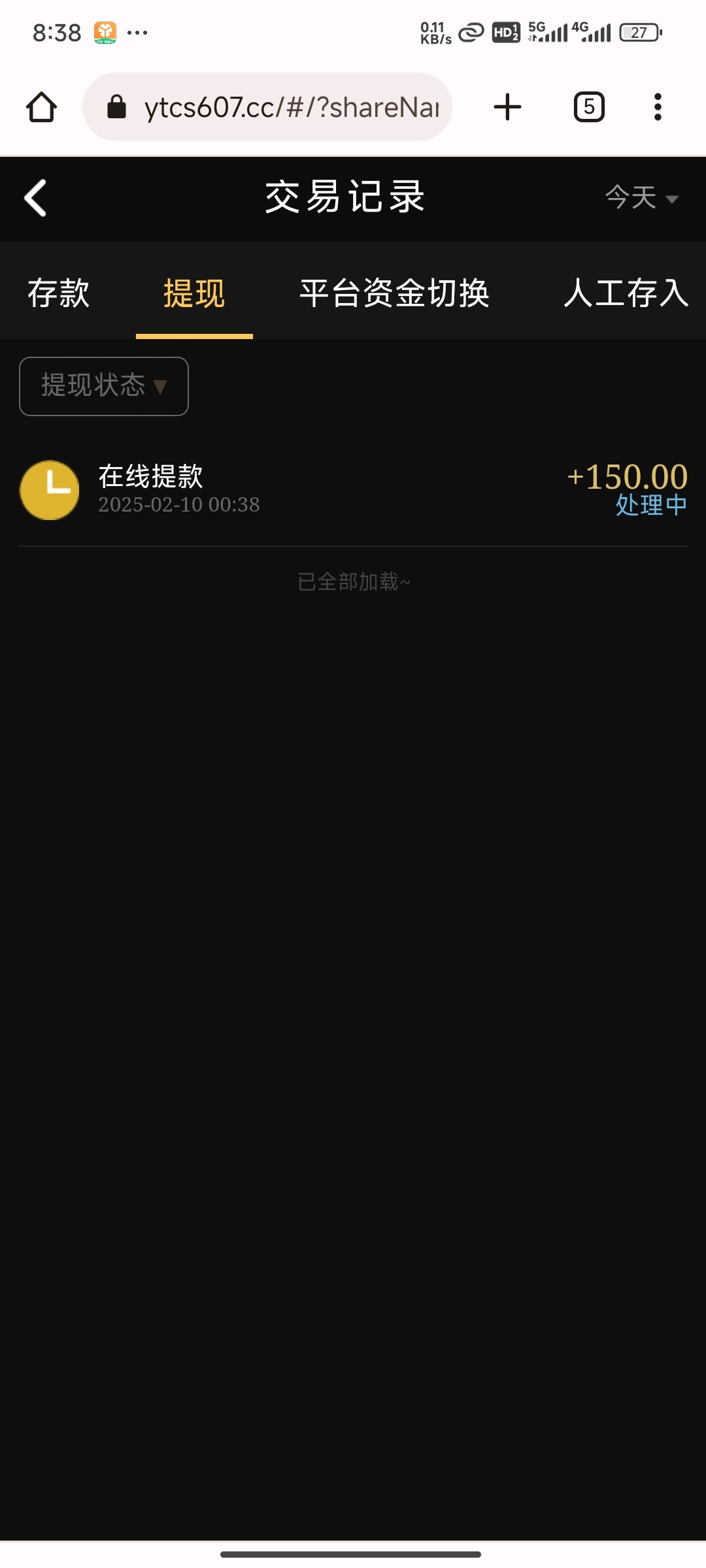Expand the 提现状态 filter dropdown

click(x=104, y=386)
